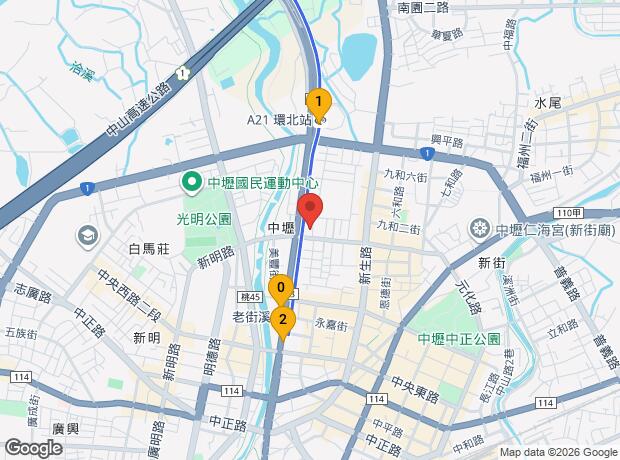The image size is (620, 460).
Task: Open the orange marker labeled 2
Action: (283, 321)
